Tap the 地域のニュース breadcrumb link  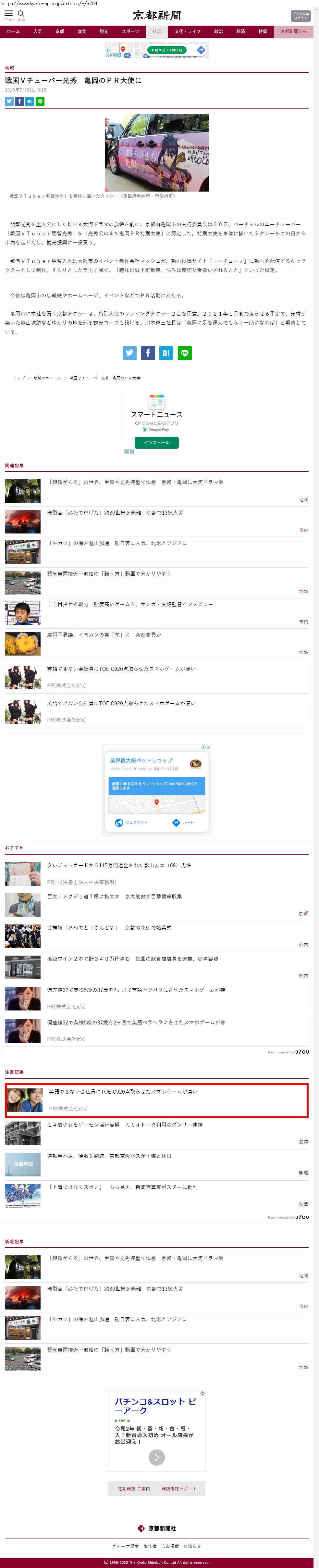47,378
